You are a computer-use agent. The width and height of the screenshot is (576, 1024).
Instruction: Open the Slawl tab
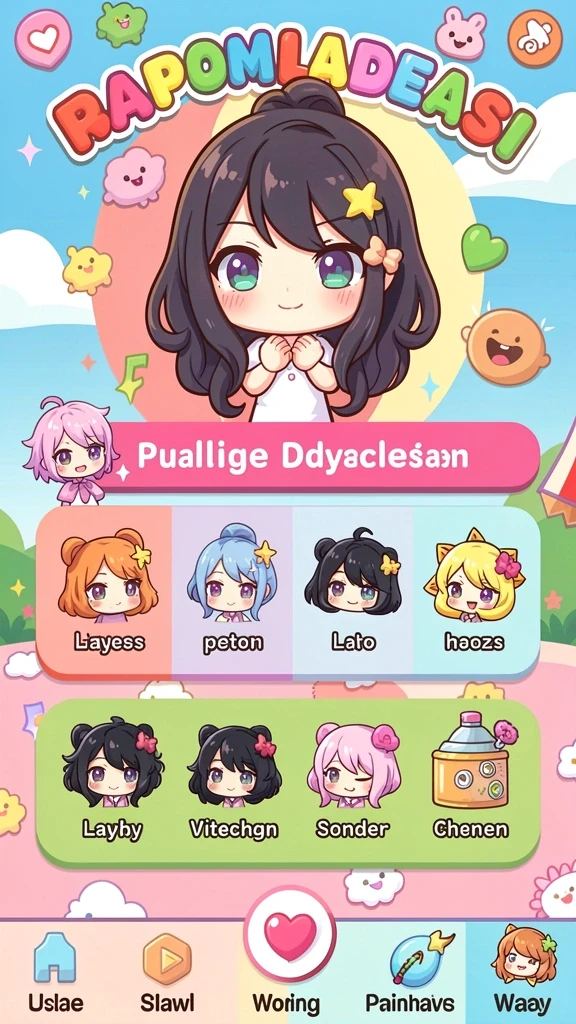[x=167, y=973]
